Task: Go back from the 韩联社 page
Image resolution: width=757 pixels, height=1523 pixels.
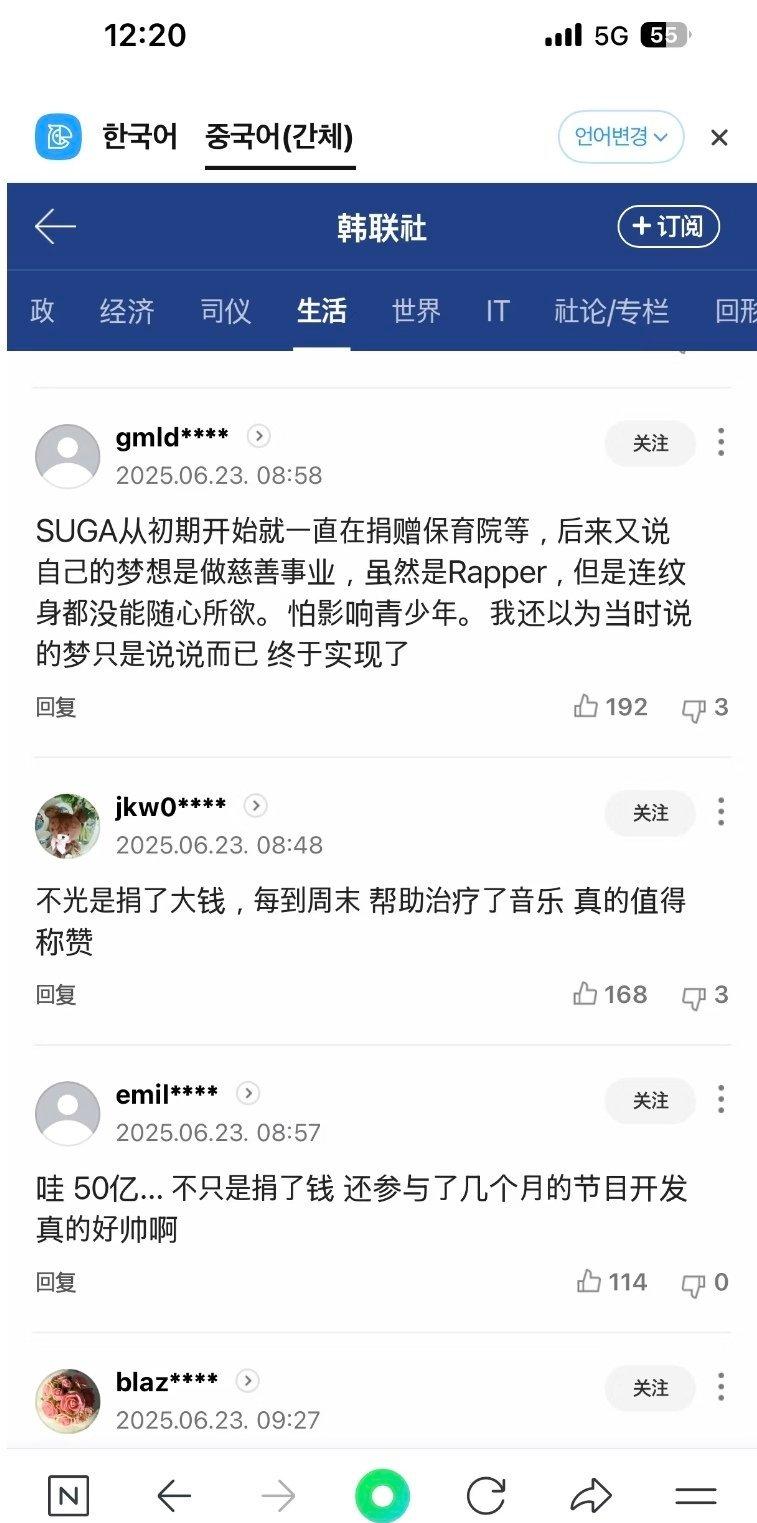Action: 55,227
